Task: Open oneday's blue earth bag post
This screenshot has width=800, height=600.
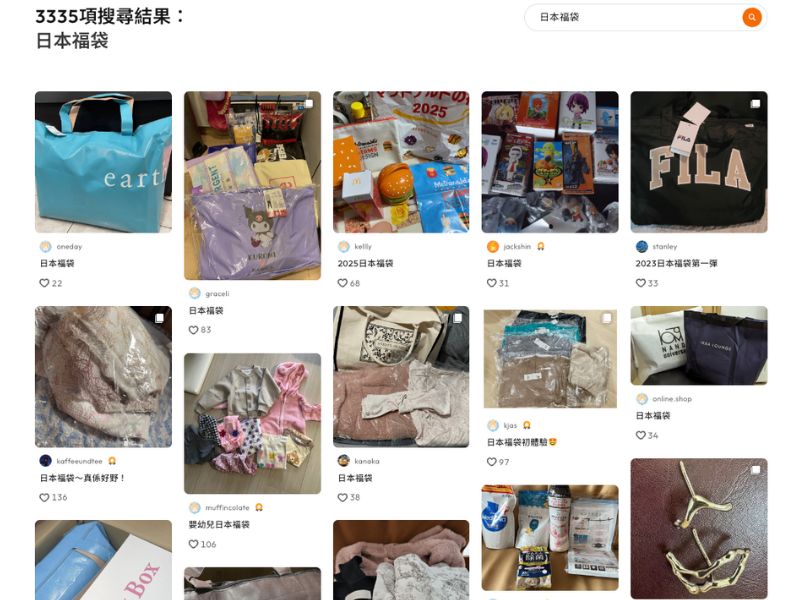Action: coord(103,162)
